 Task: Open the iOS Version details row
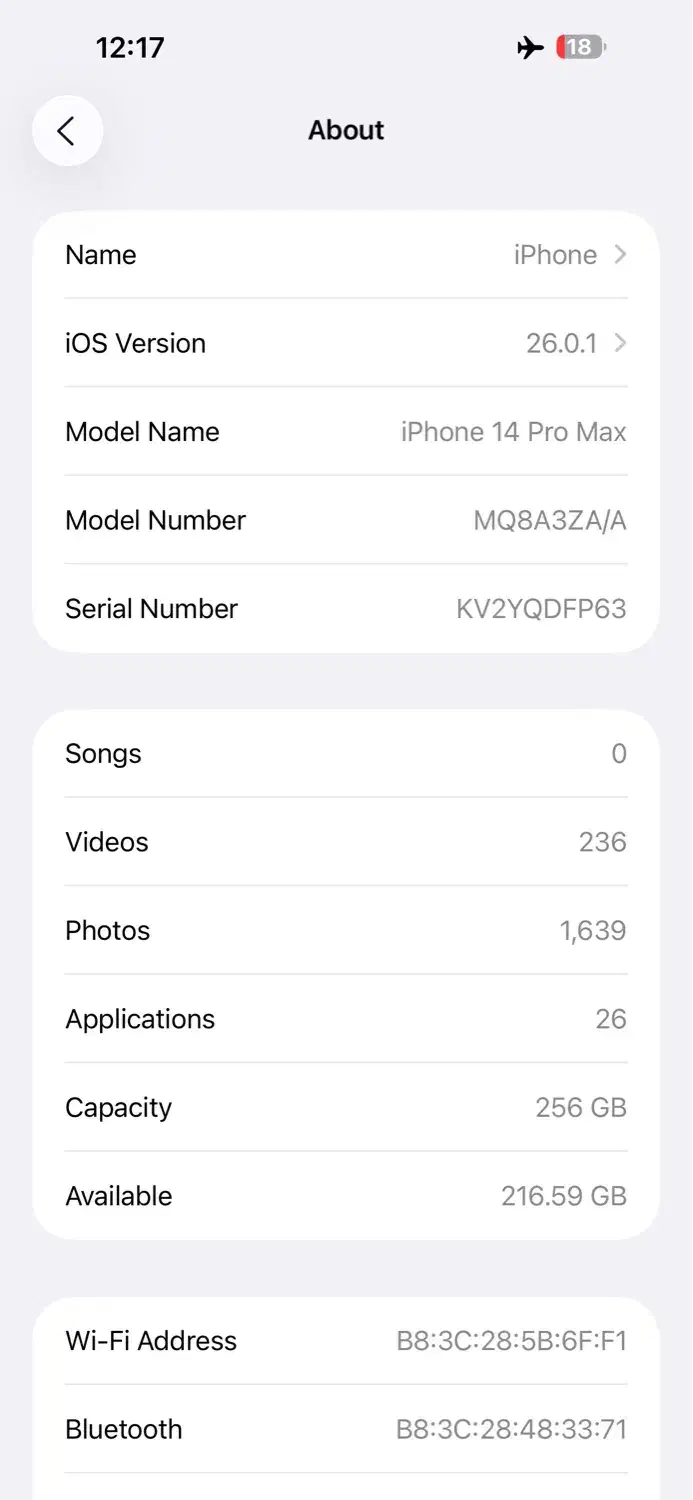[346, 343]
